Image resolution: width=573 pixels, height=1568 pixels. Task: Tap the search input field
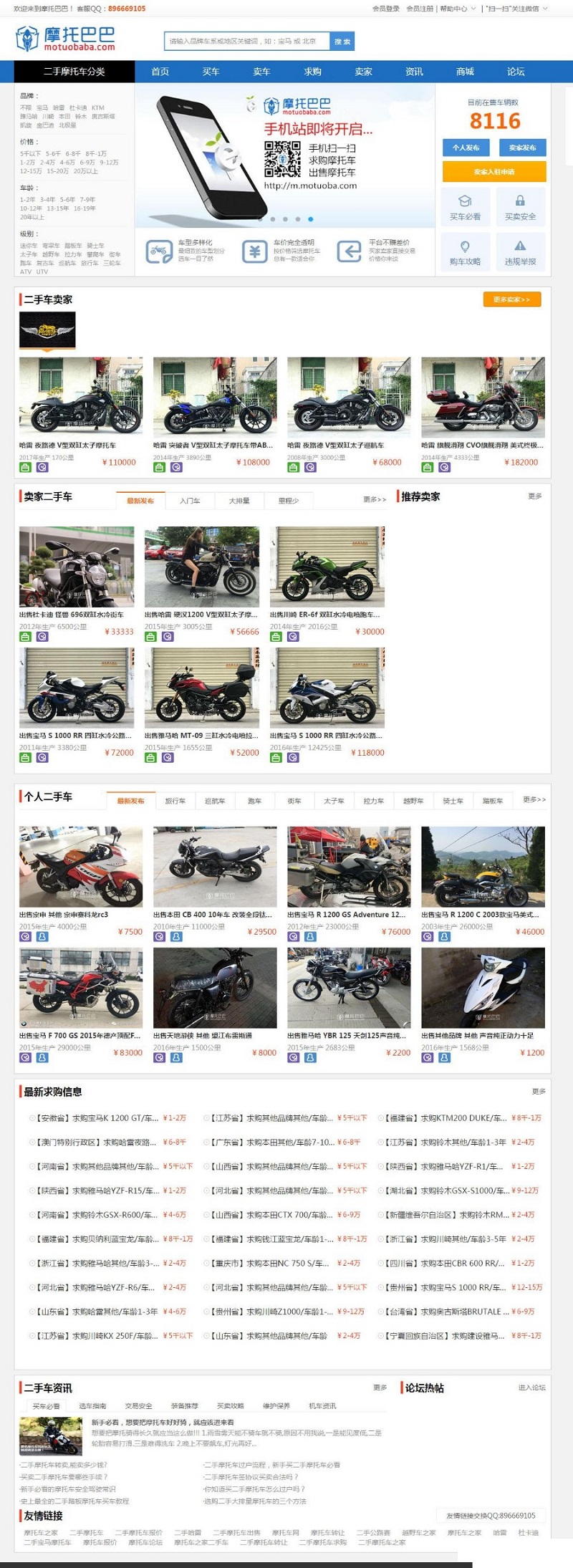pyautogui.click(x=246, y=42)
